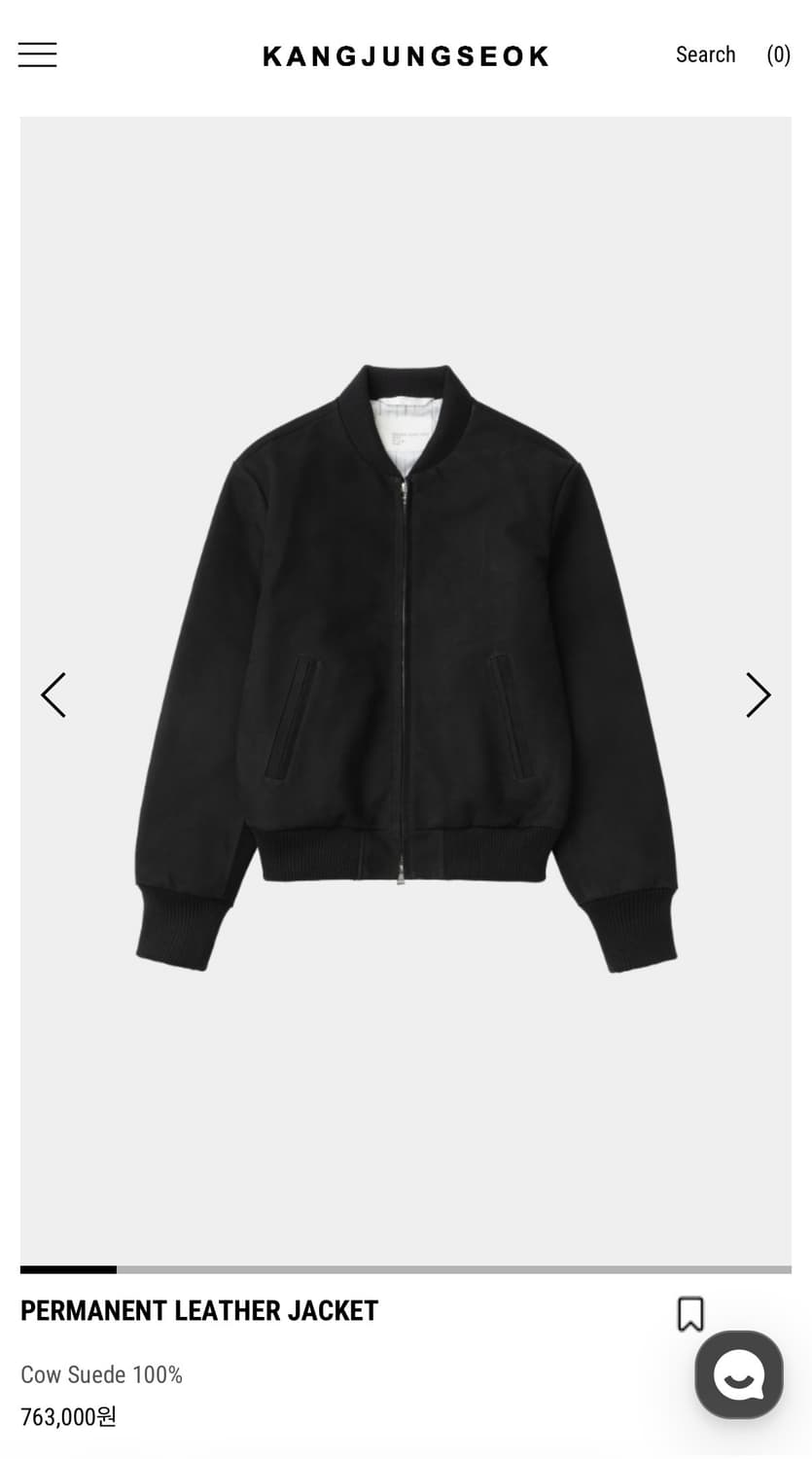Select the price 763,000원 text
The height and width of the screenshot is (1459, 812).
click(x=68, y=1417)
